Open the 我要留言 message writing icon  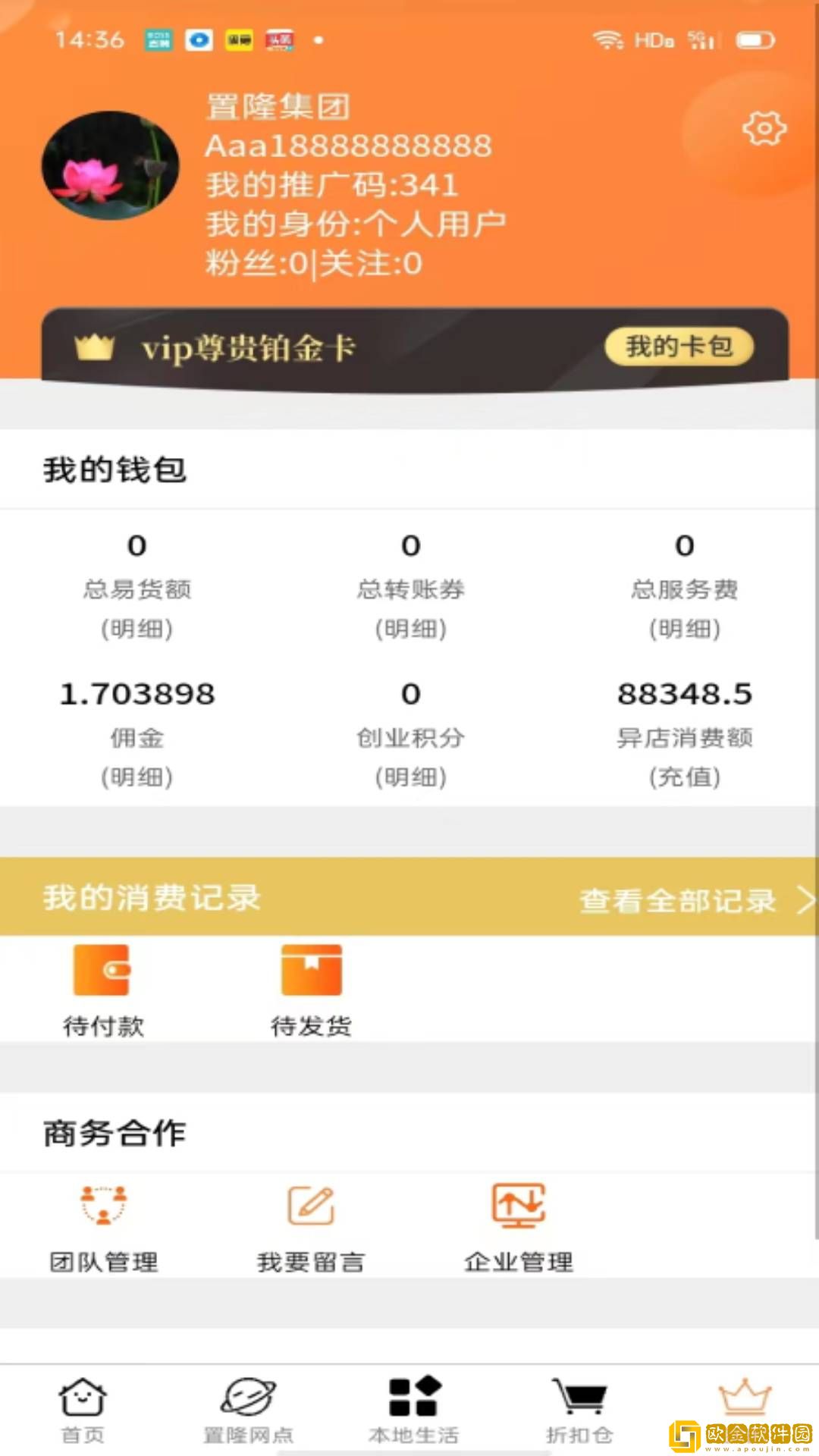[309, 1206]
